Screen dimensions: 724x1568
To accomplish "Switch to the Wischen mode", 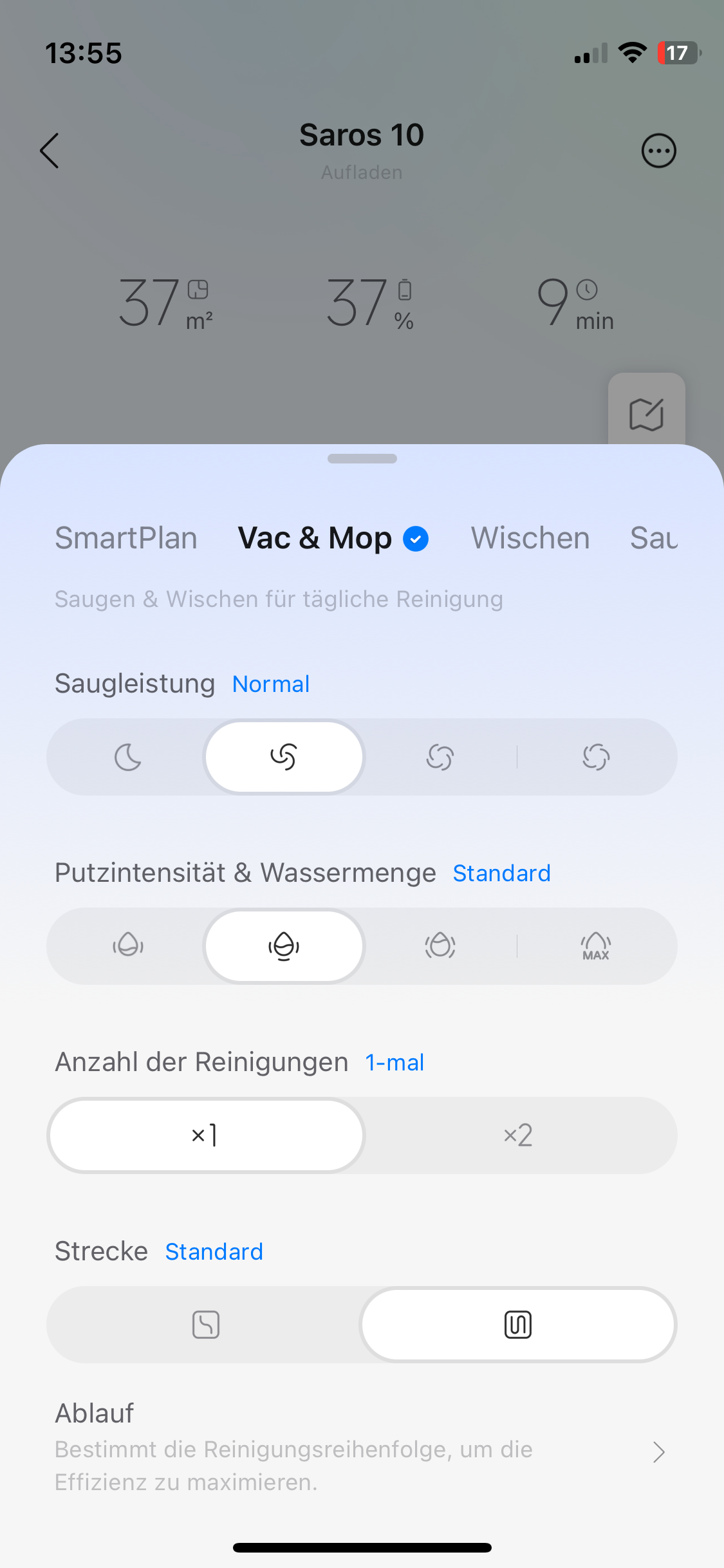I will point(530,538).
